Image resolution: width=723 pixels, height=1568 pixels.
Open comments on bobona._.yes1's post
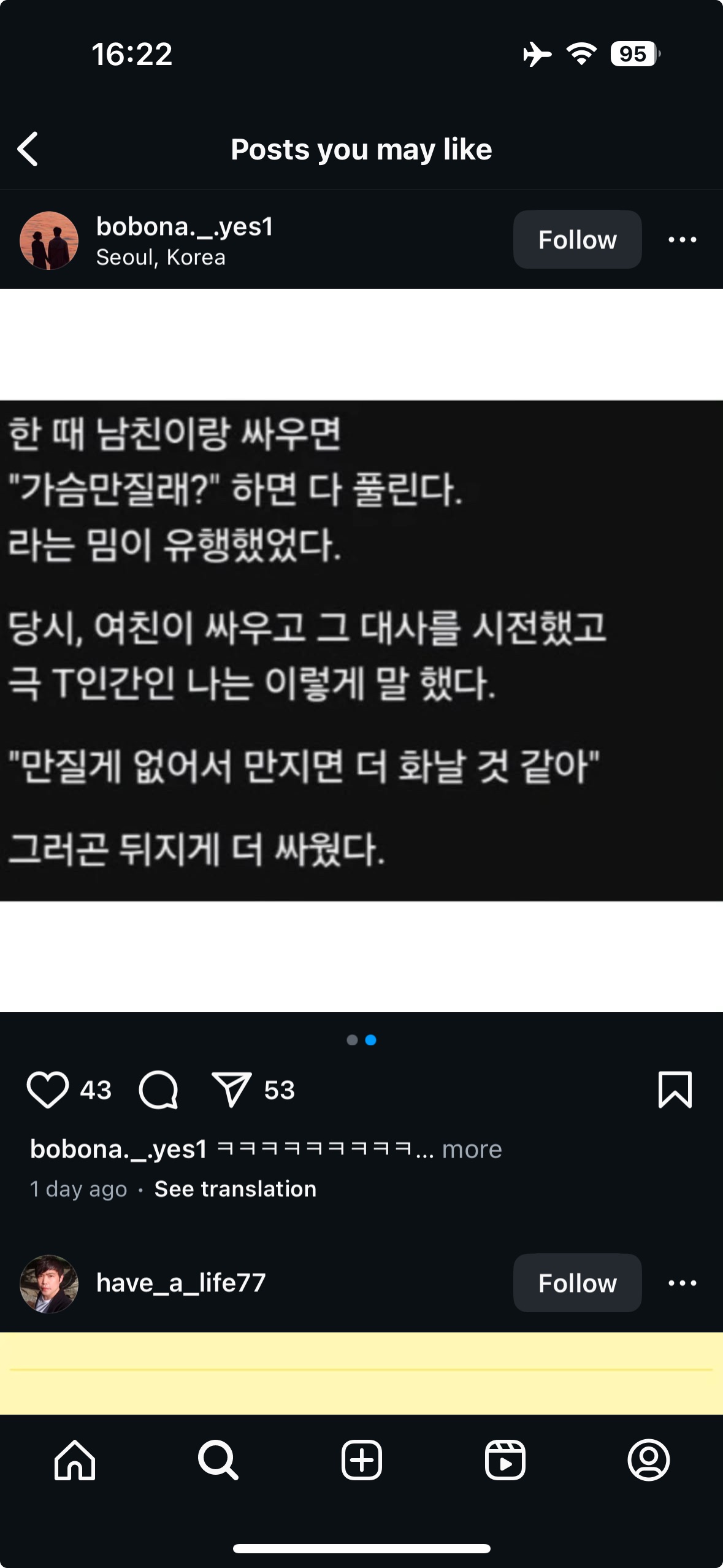click(x=158, y=1090)
